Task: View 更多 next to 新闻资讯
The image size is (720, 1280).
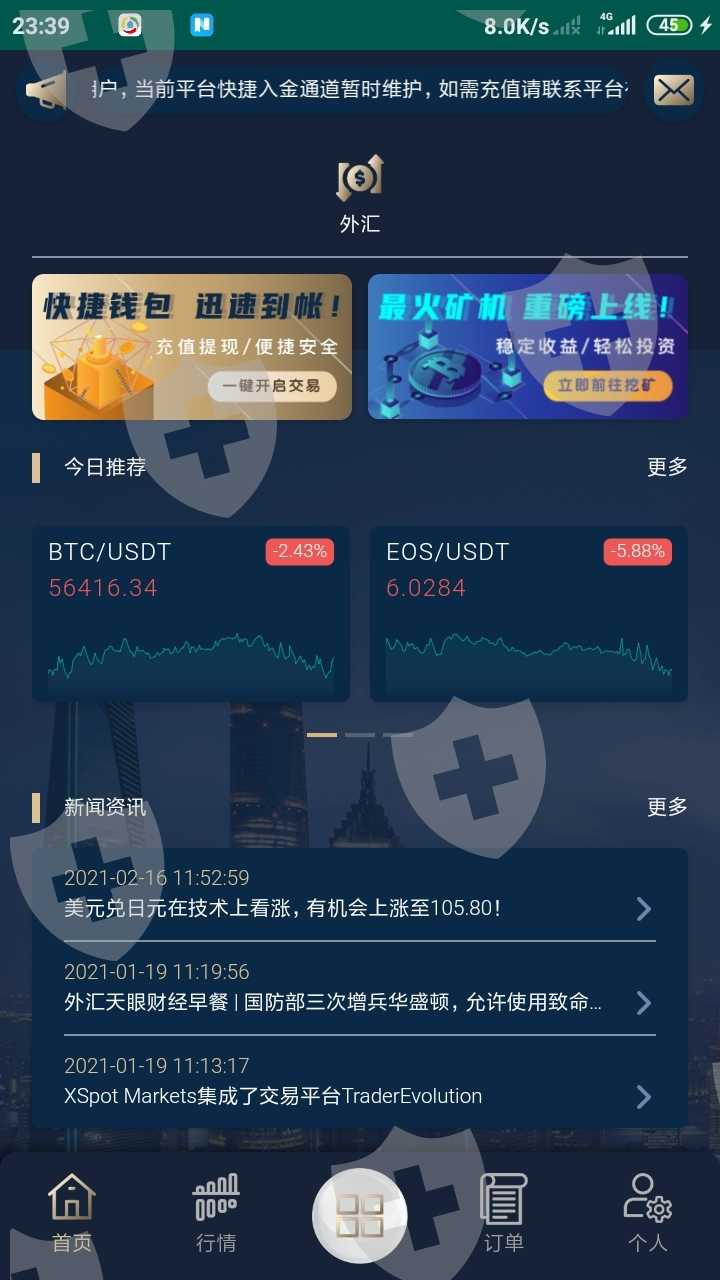Action: pyautogui.click(x=667, y=807)
